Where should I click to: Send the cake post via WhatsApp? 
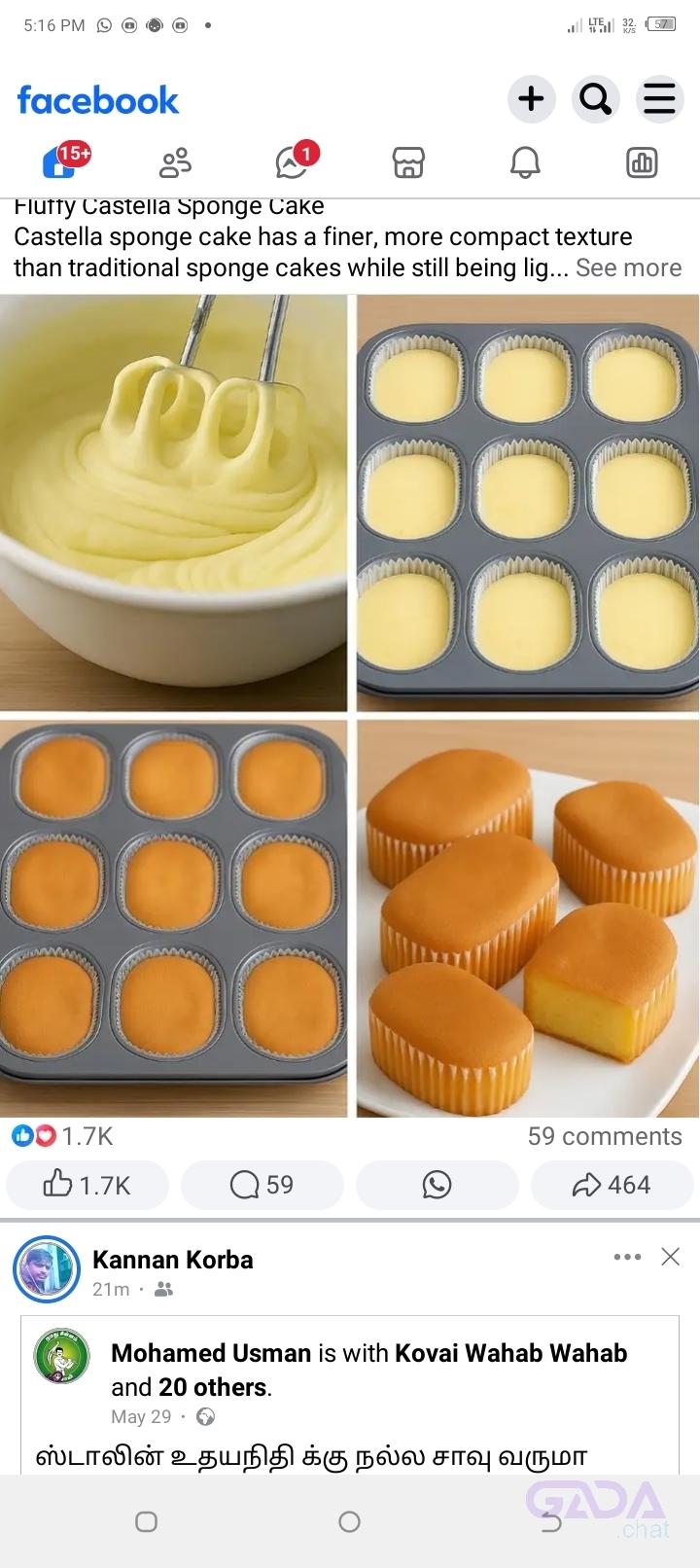437,1185
